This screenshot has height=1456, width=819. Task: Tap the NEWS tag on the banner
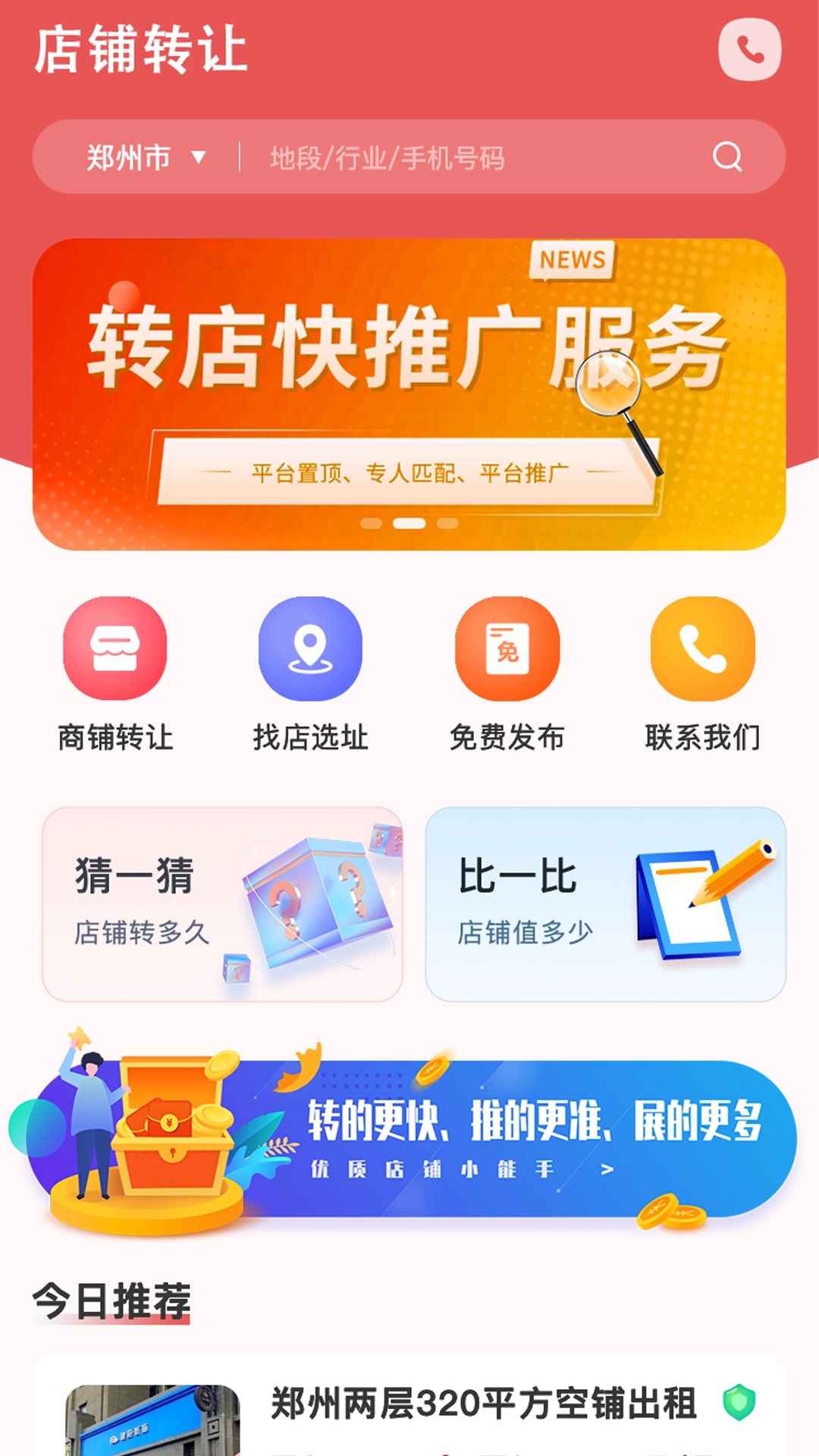(571, 261)
